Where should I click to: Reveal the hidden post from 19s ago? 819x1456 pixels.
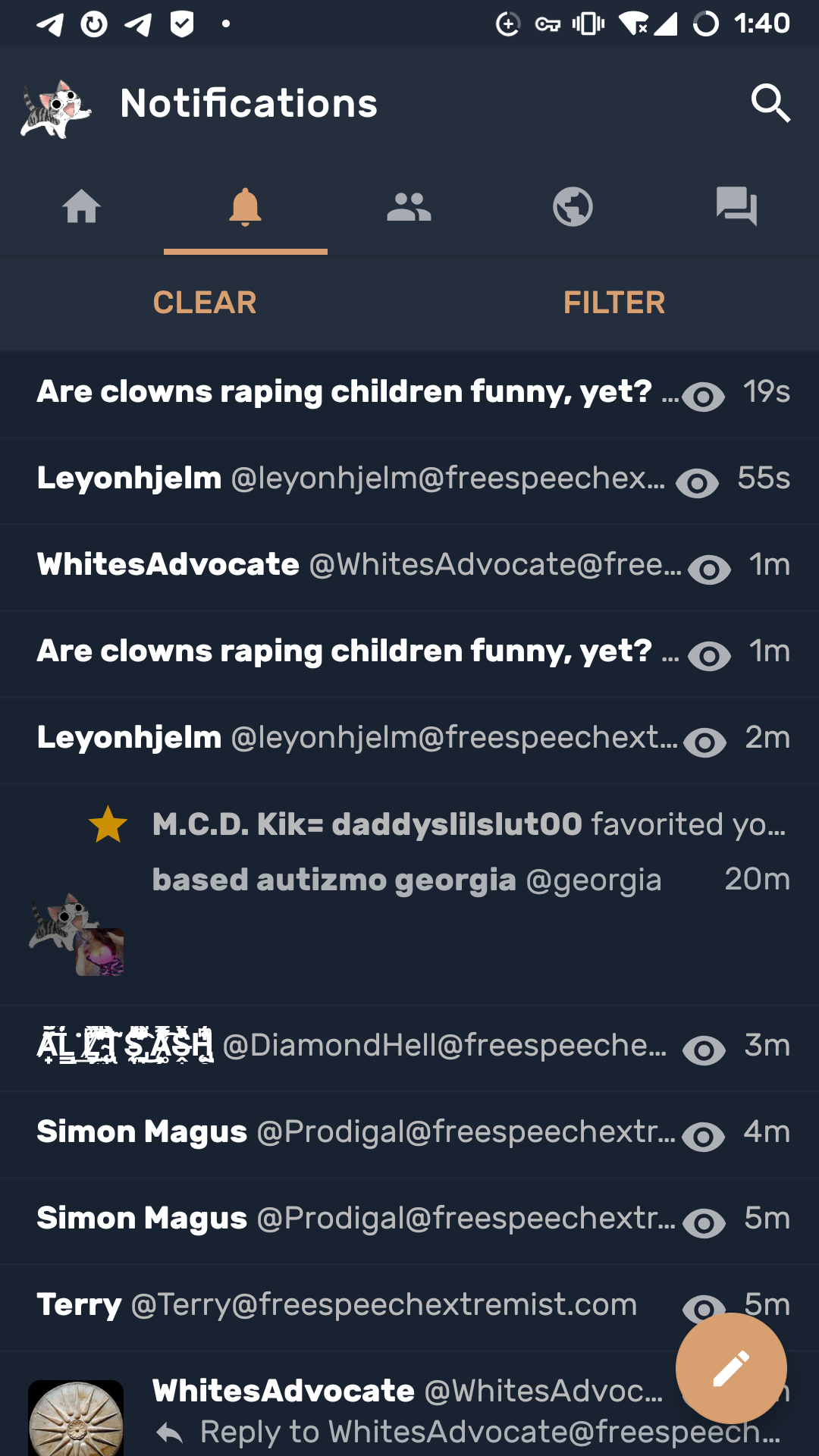[x=703, y=396]
